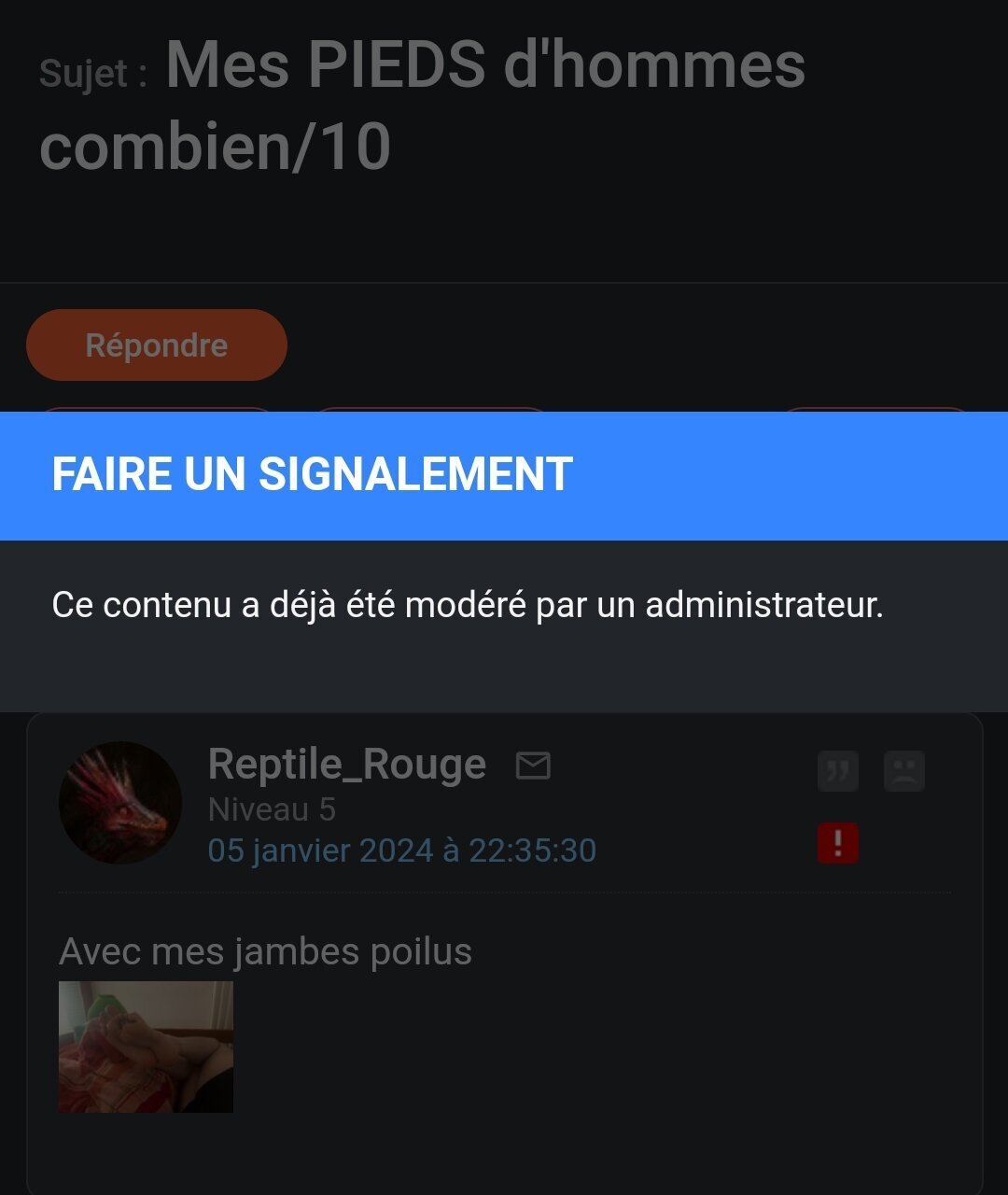Send a private message to Reptile_Rouge
The height and width of the screenshot is (1195, 1008).
(x=533, y=766)
